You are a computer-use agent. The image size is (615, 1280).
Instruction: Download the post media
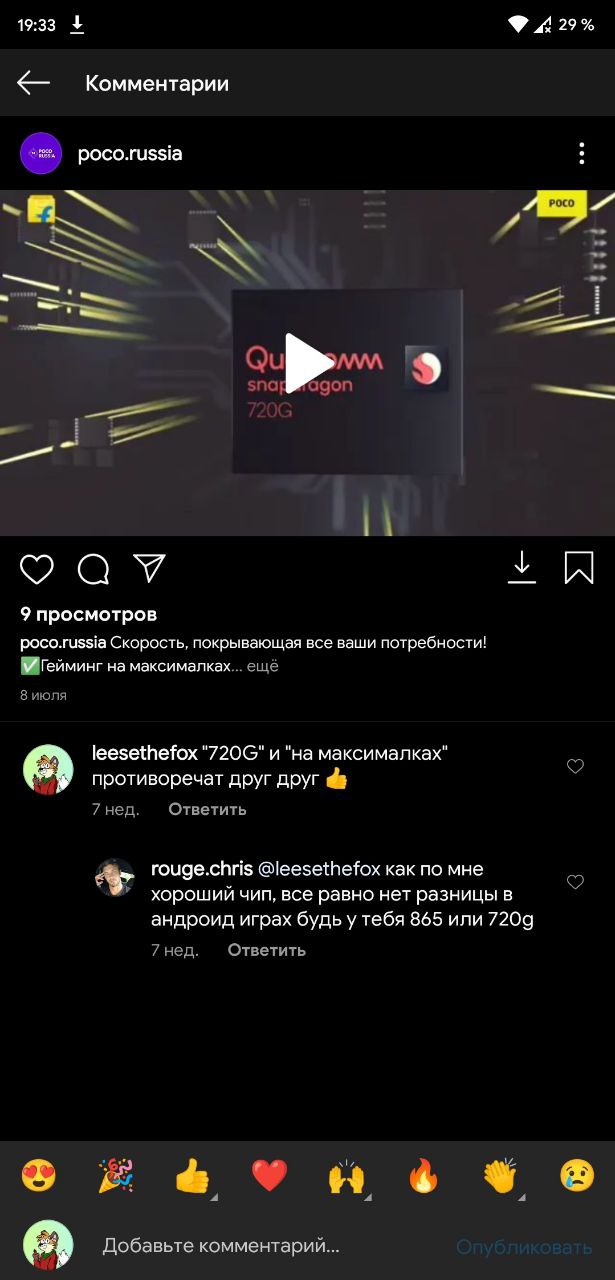click(x=522, y=567)
